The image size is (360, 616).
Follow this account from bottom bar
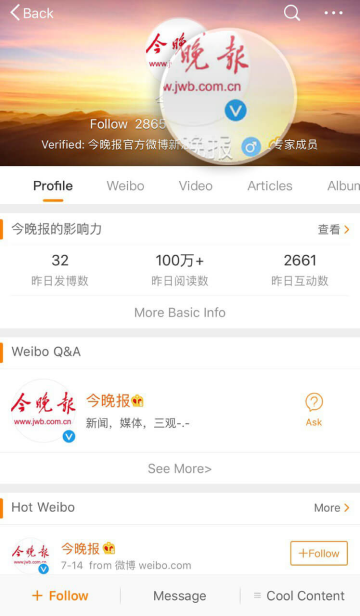[60, 596]
